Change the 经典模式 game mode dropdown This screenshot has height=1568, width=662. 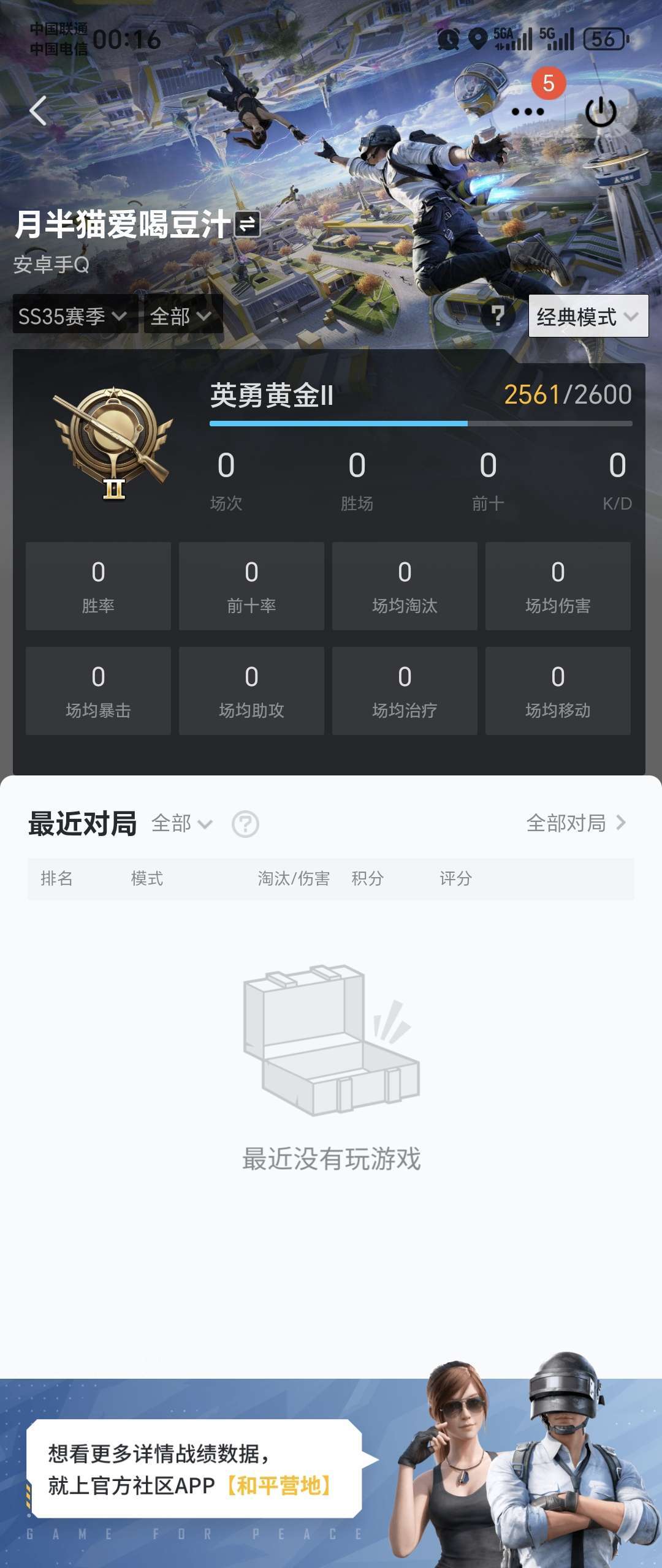point(588,316)
